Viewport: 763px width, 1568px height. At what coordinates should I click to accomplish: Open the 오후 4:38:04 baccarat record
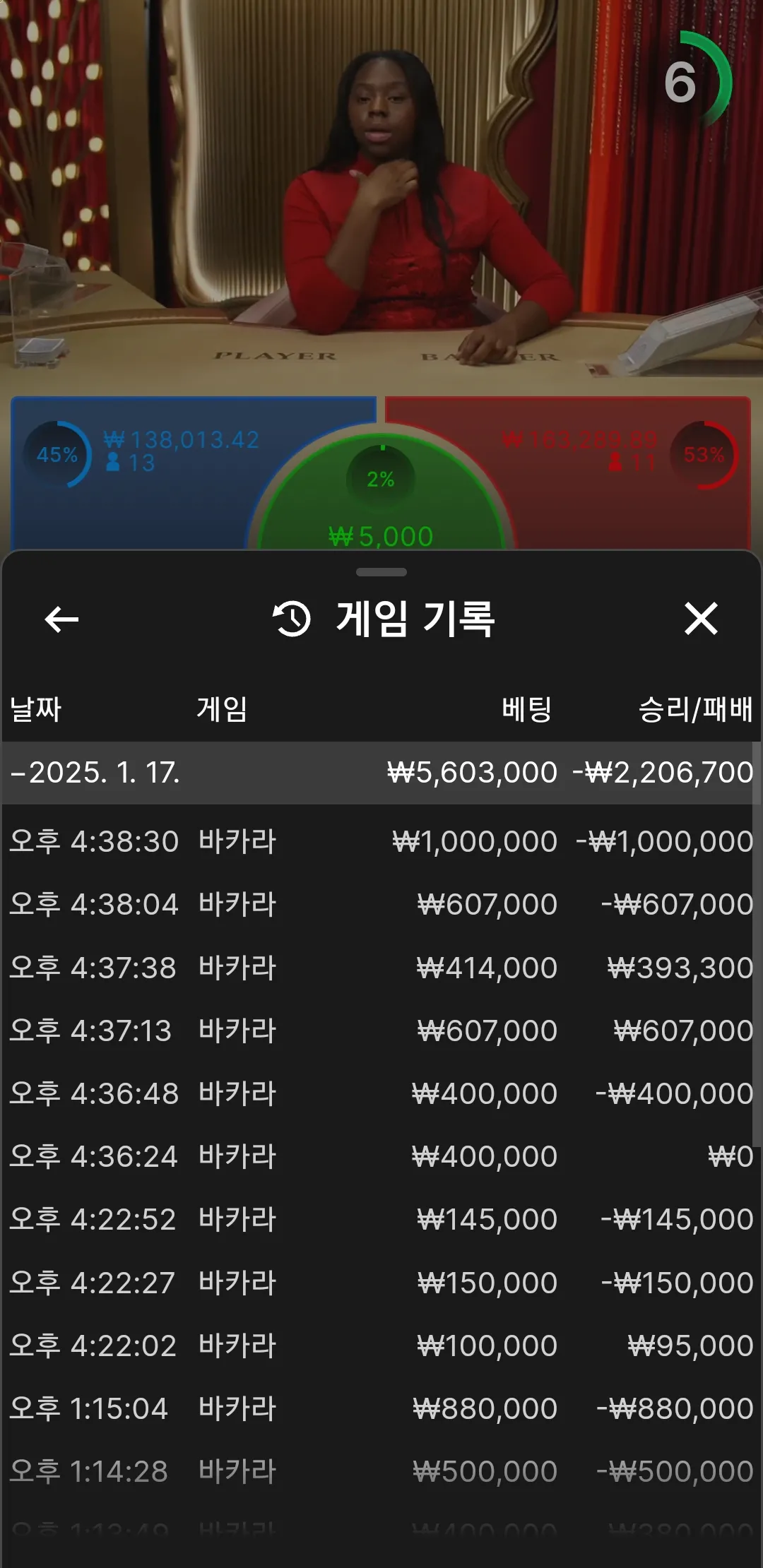381,905
